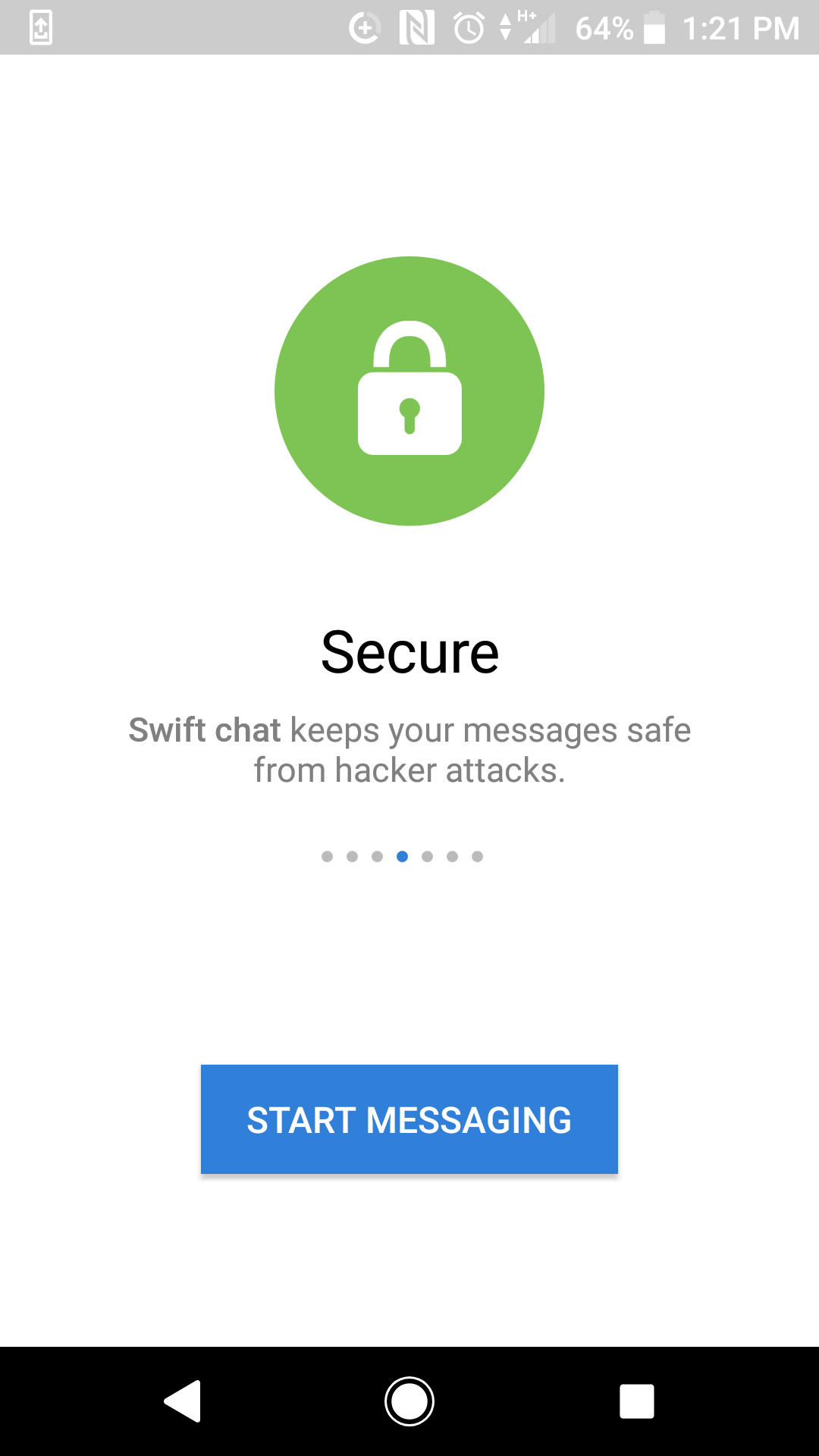Screen dimensions: 819x1456
Task: Tap the Secure heading text
Action: 409,652
